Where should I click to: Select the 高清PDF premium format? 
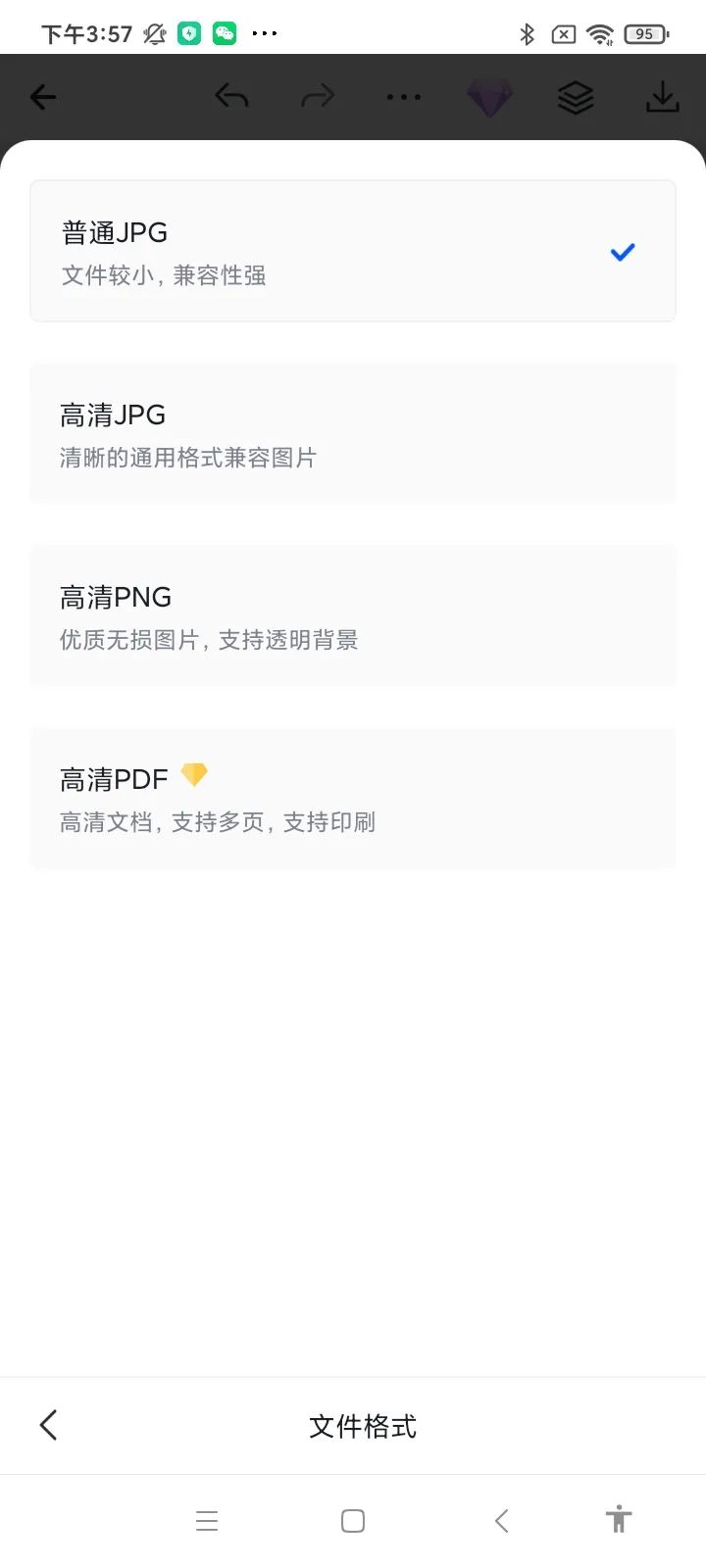coord(352,798)
